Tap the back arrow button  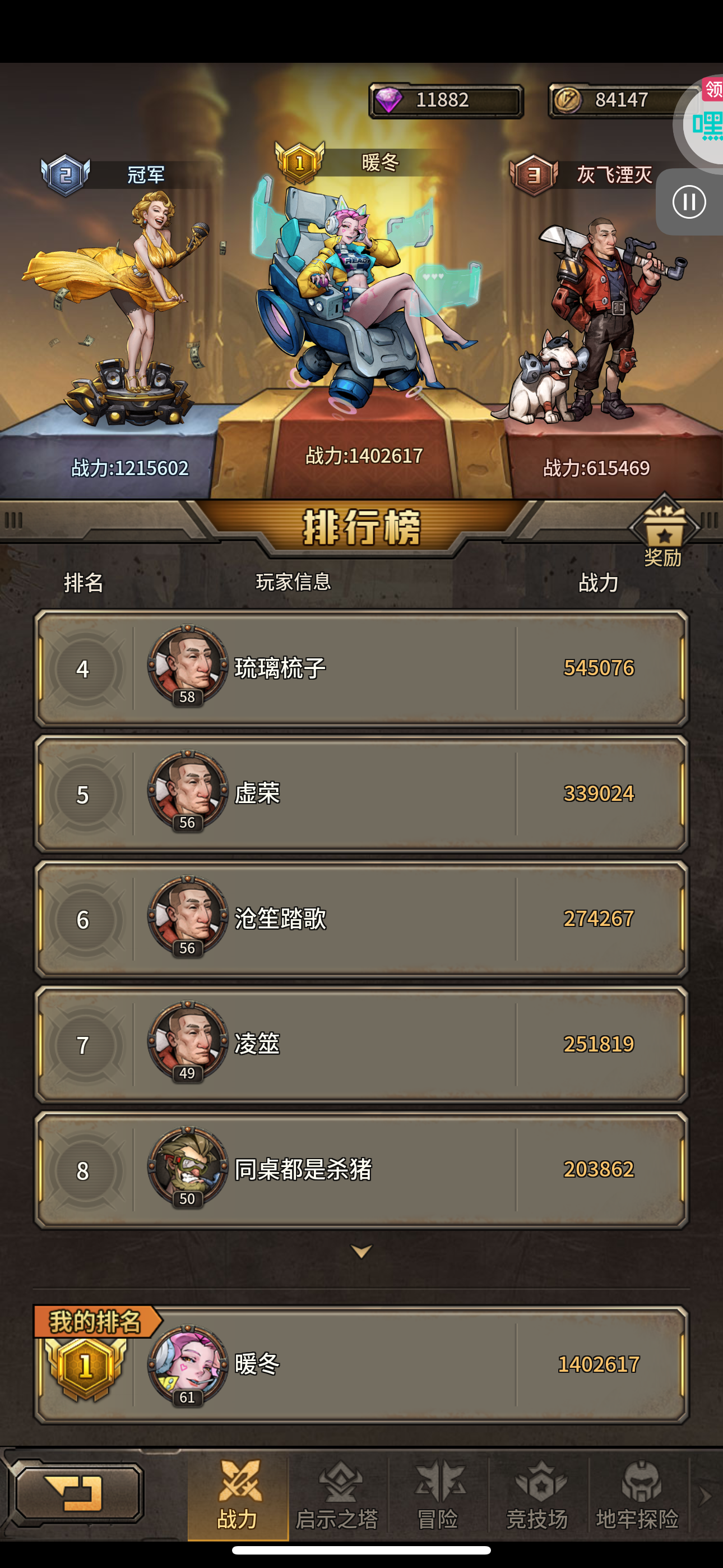[x=78, y=1492]
